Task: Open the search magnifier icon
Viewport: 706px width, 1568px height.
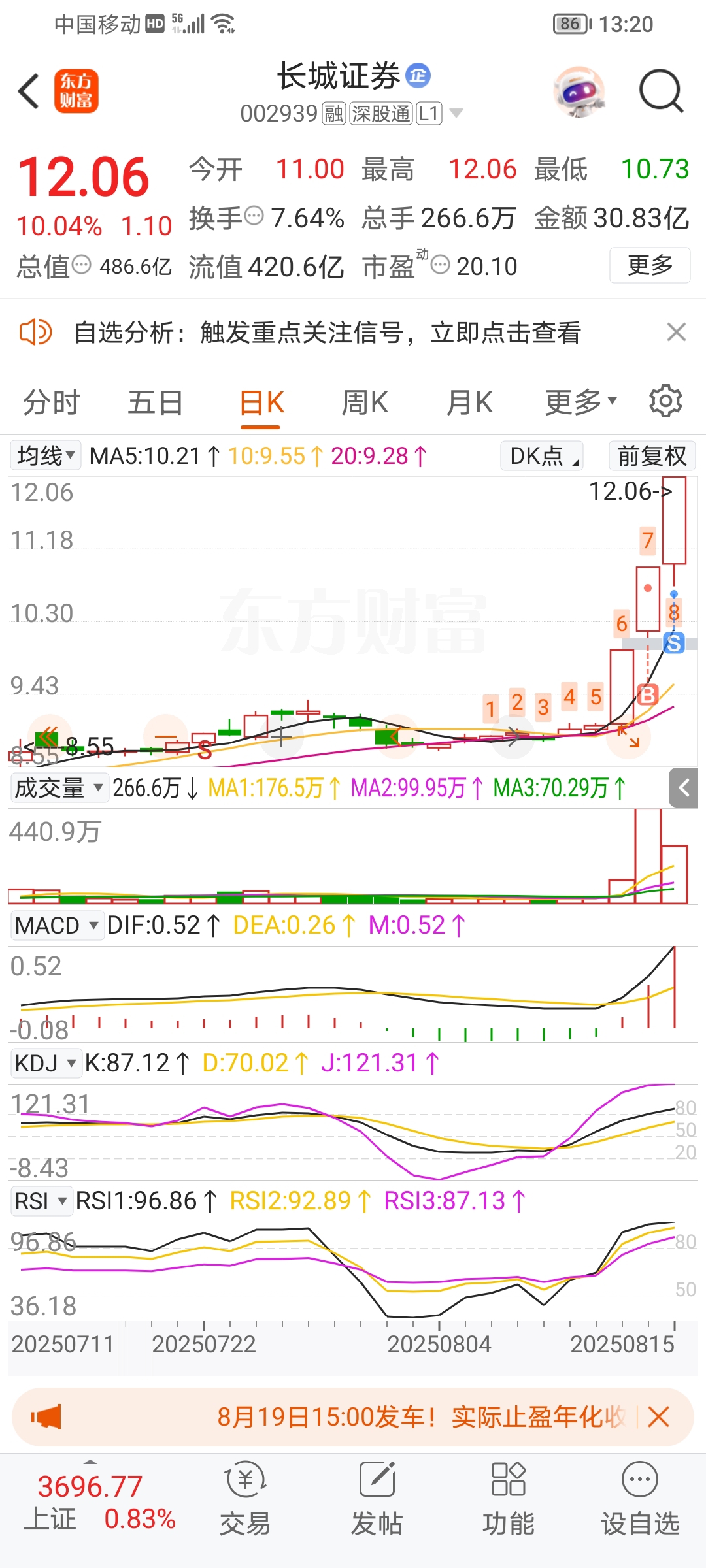Action: click(661, 91)
